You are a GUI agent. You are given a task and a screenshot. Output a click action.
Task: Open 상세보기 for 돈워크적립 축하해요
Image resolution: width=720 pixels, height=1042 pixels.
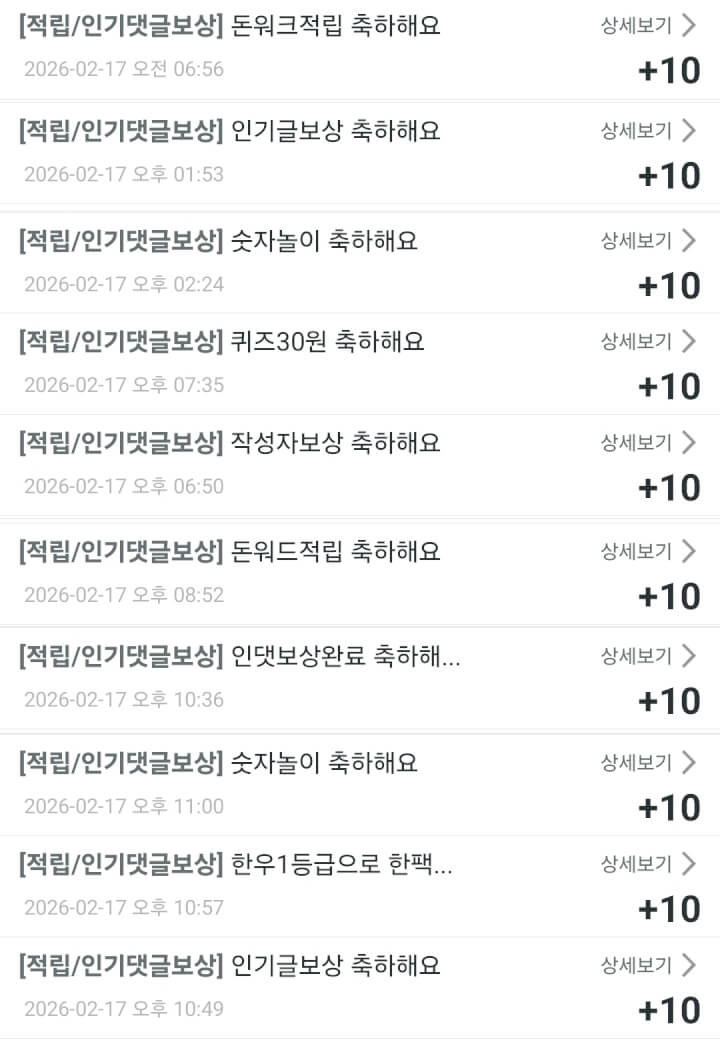[x=647, y=26]
